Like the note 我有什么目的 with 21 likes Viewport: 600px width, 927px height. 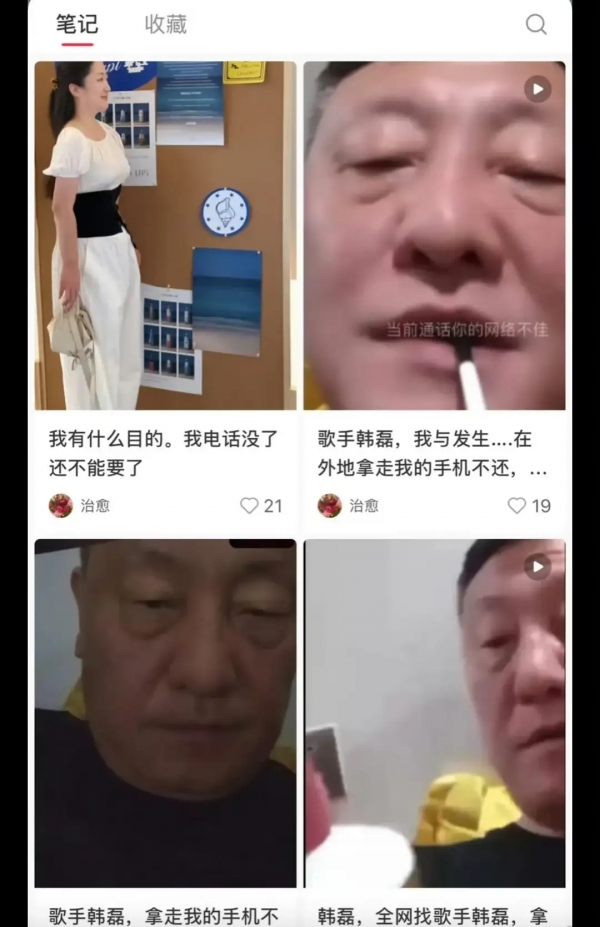pos(250,506)
